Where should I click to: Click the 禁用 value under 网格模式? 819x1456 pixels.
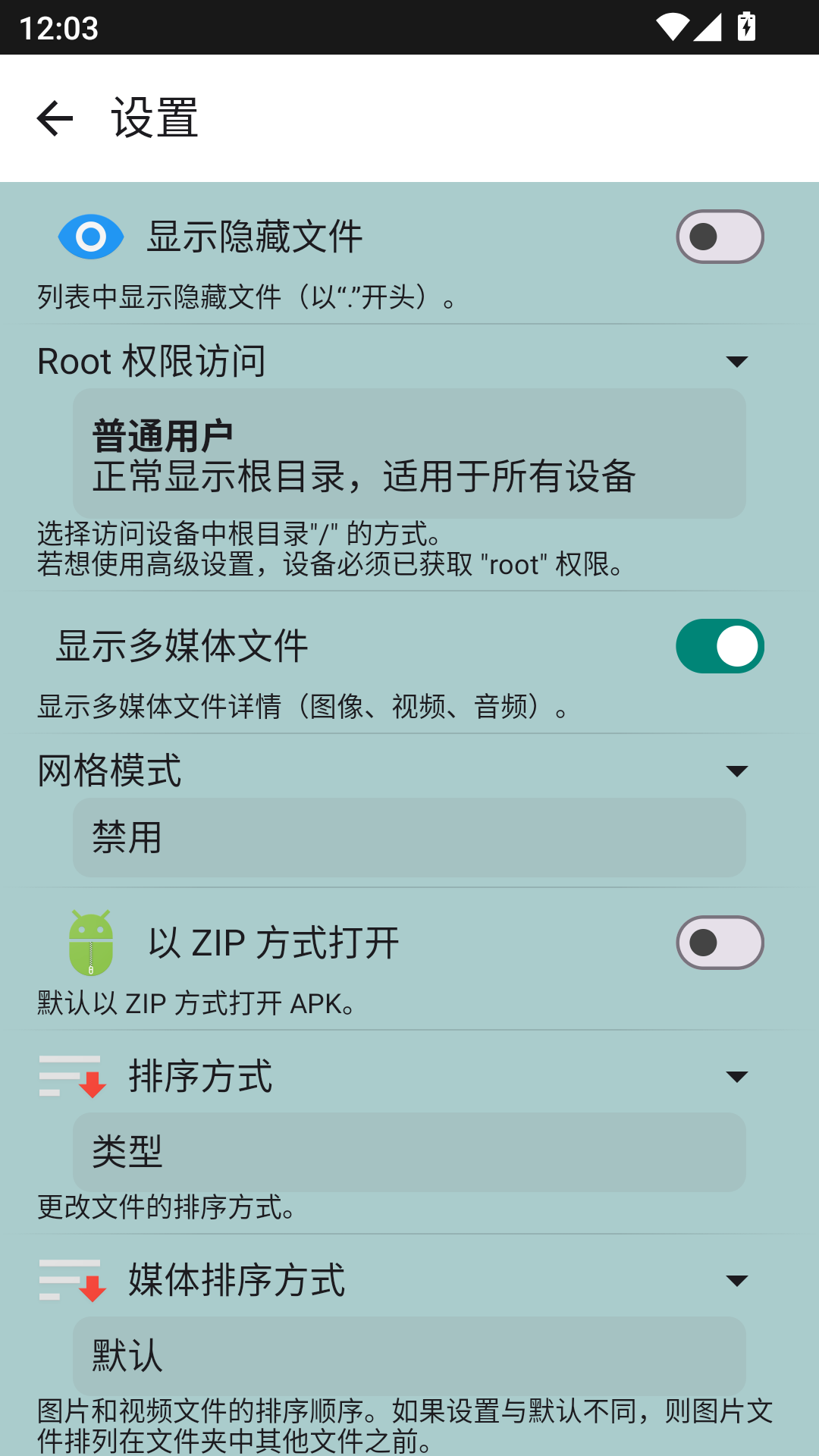[409, 838]
